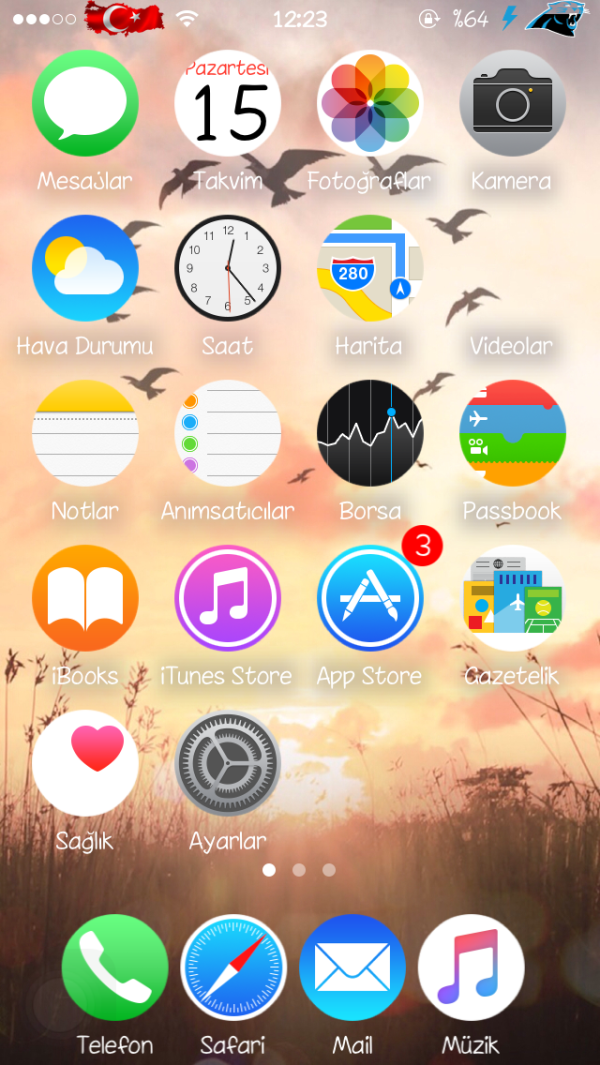600x1065 pixels.
Task: Launch the Harita maps app
Action: click(370, 268)
